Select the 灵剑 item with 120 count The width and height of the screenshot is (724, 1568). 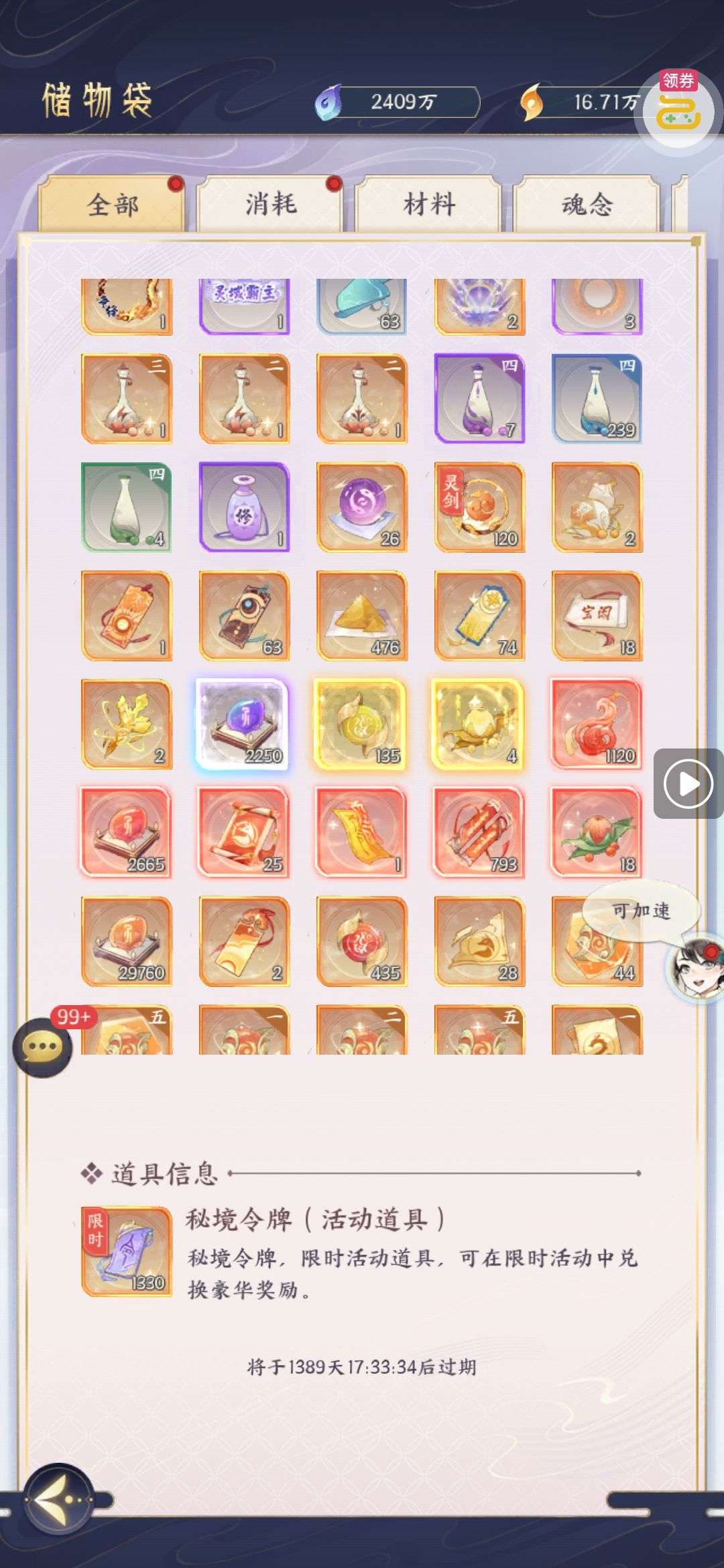click(x=479, y=507)
